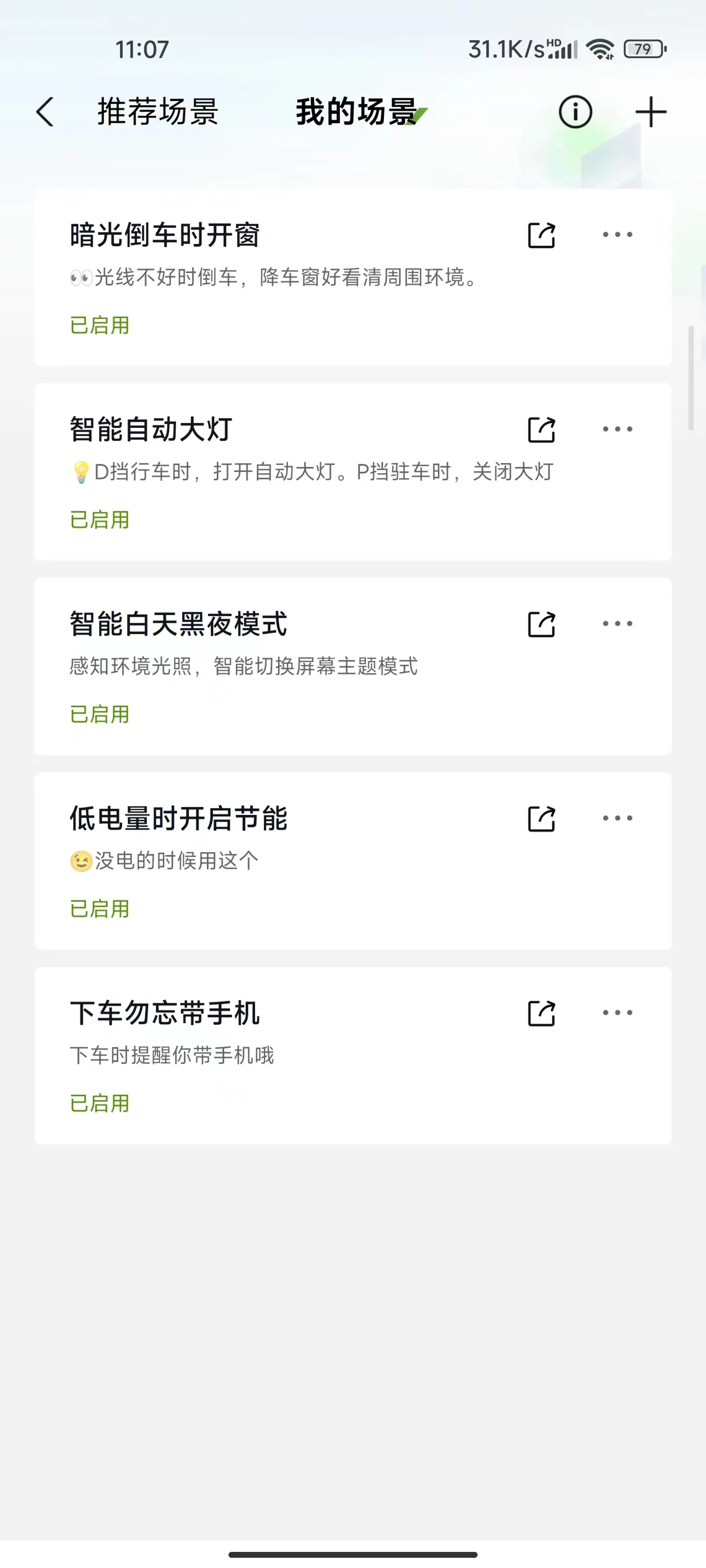Open more options for 智能白天黑夜模式
706x1568 pixels.
(617, 624)
